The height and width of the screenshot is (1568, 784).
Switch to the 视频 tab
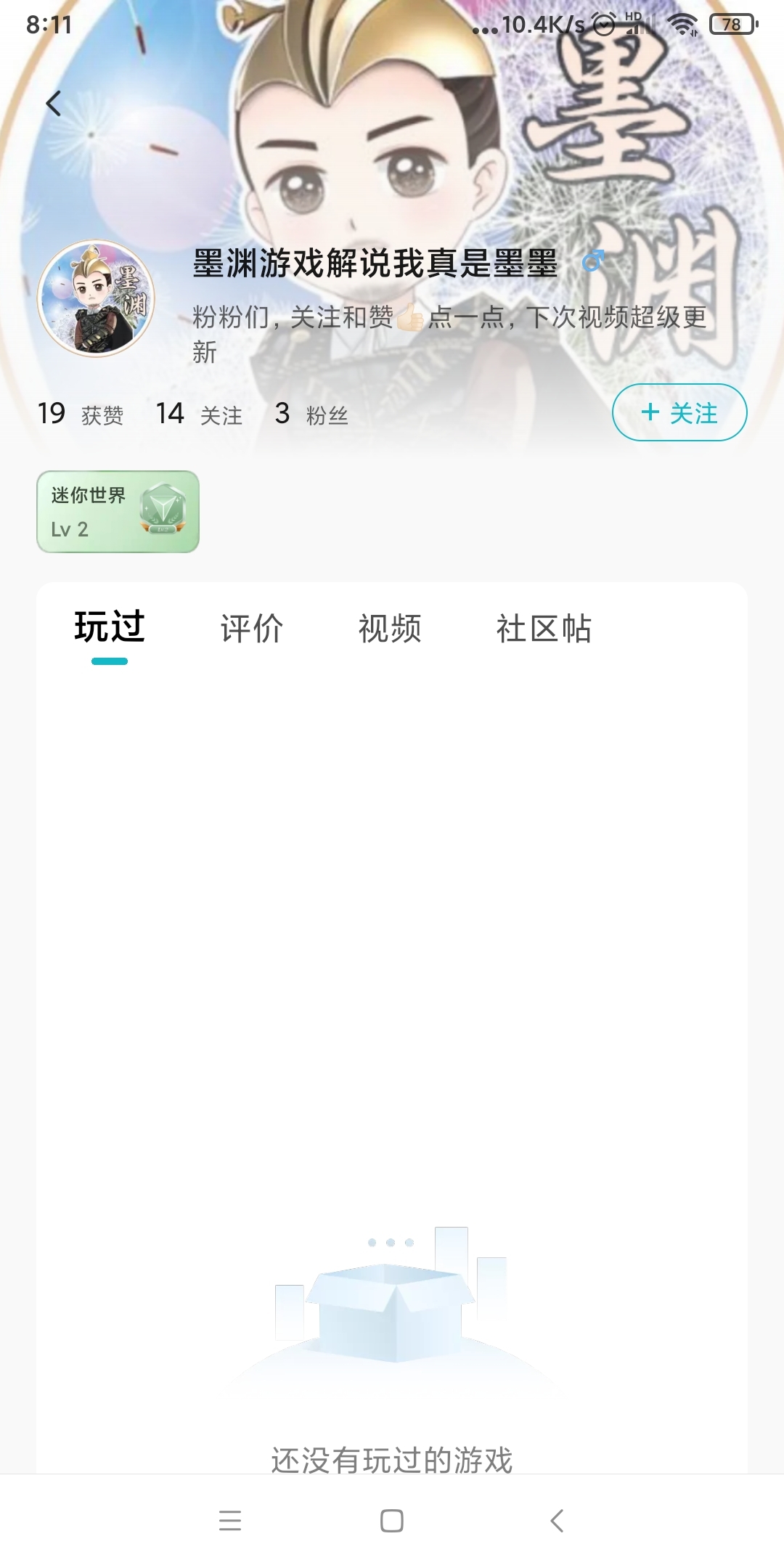click(390, 629)
